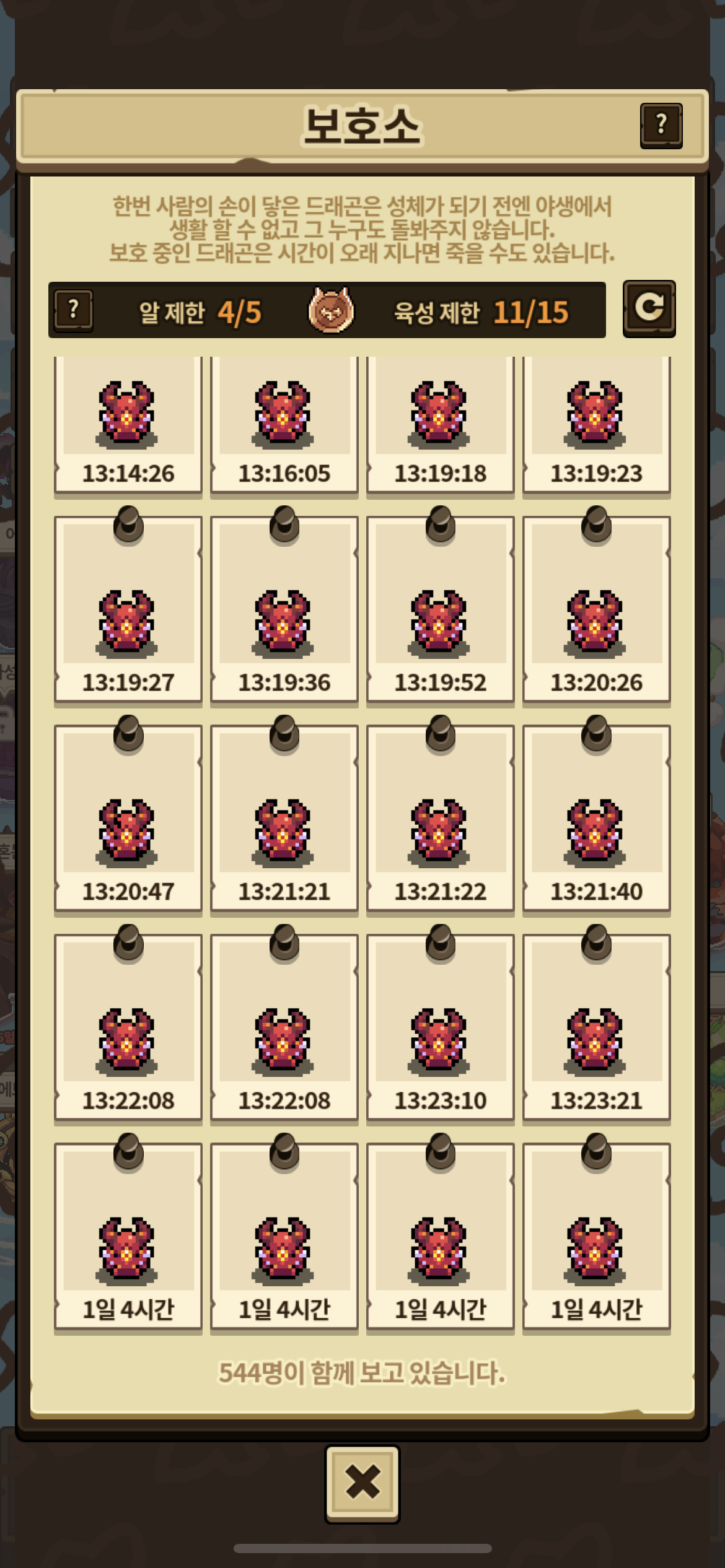The width and height of the screenshot is (725, 1568).
Task: Refresh the shelter list
Action: 649,308
